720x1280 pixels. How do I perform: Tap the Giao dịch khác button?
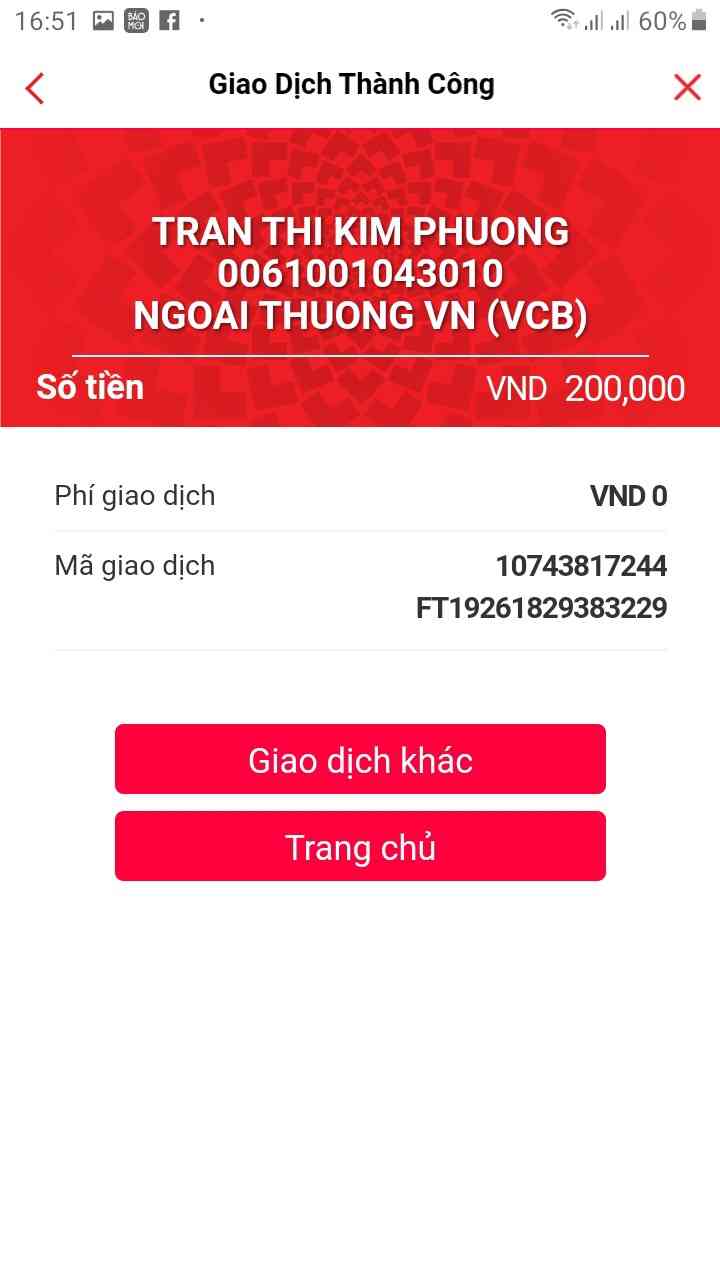(360, 760)
